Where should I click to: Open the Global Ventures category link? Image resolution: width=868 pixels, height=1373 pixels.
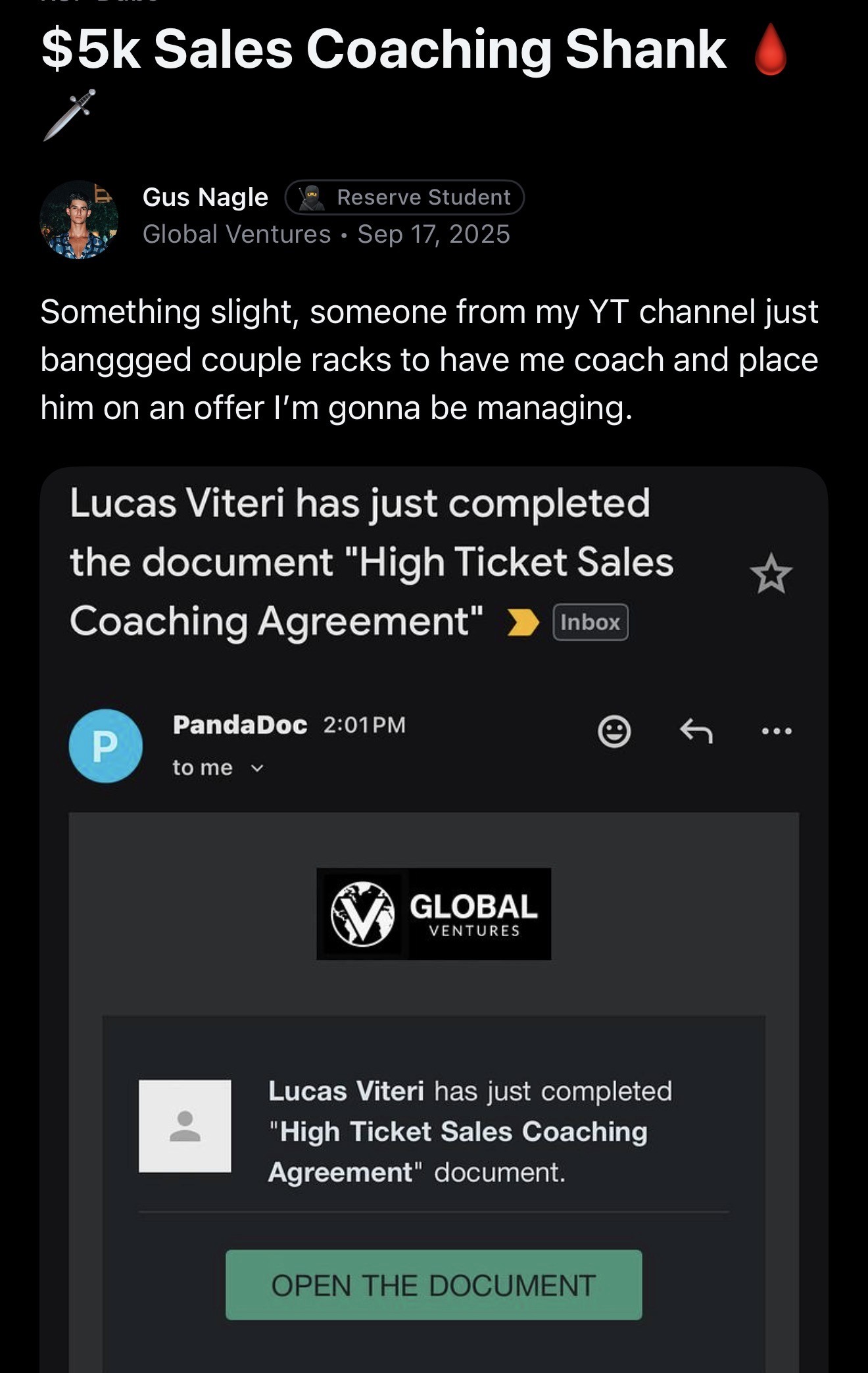237,234
